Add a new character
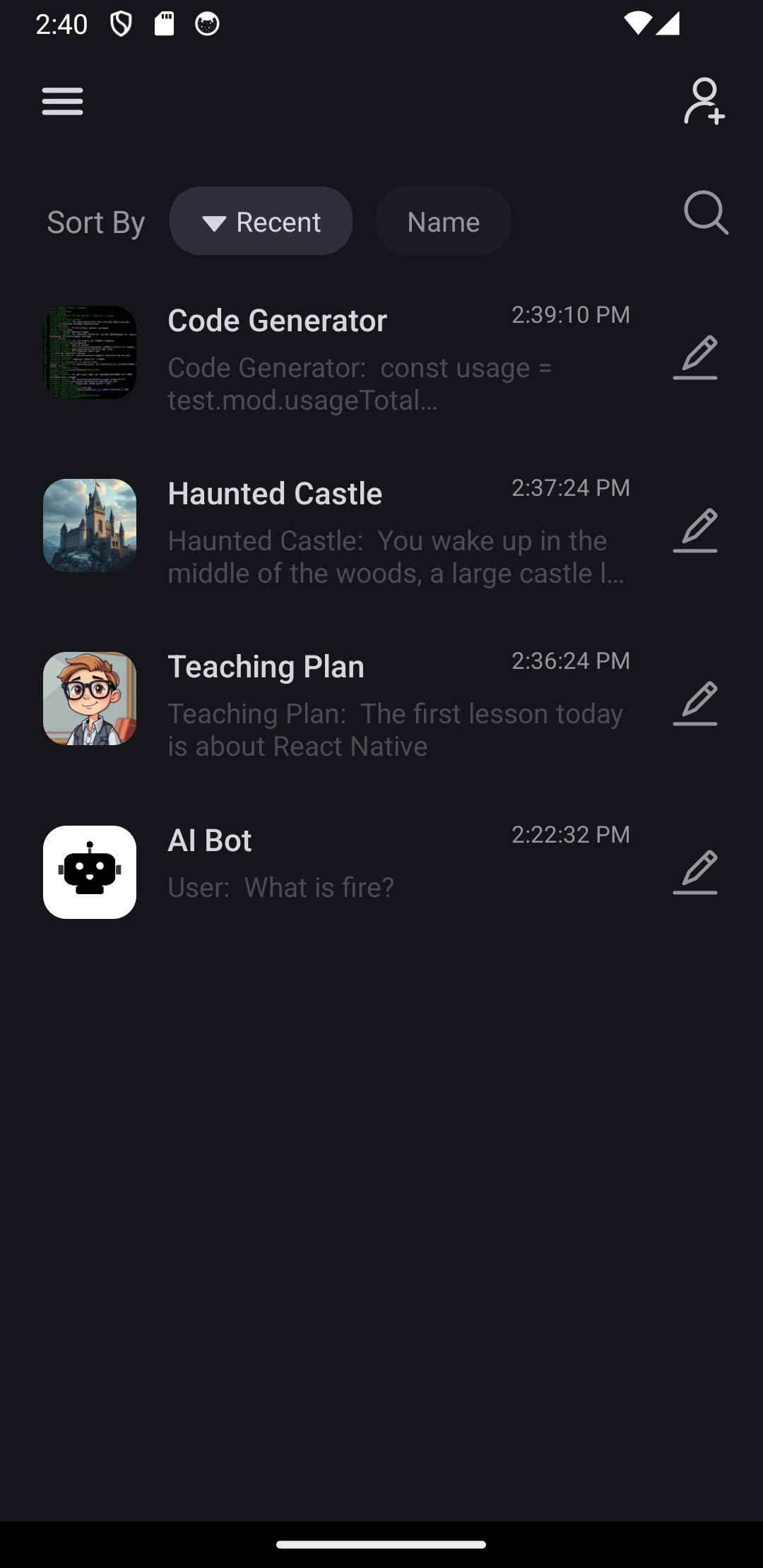 (x=704, y=101)
